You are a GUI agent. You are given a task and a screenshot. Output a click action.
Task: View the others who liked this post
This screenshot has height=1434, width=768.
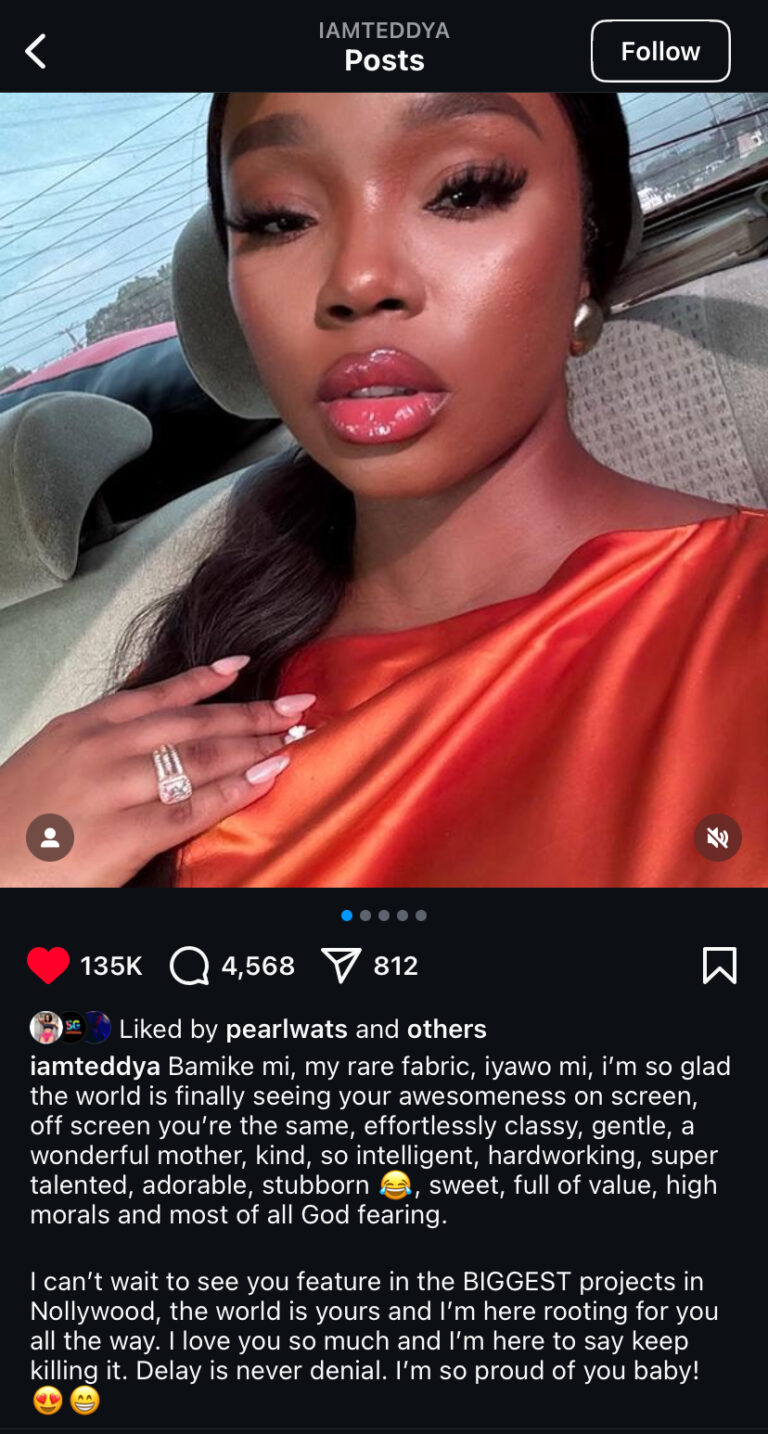click(x=446, y=1029)
